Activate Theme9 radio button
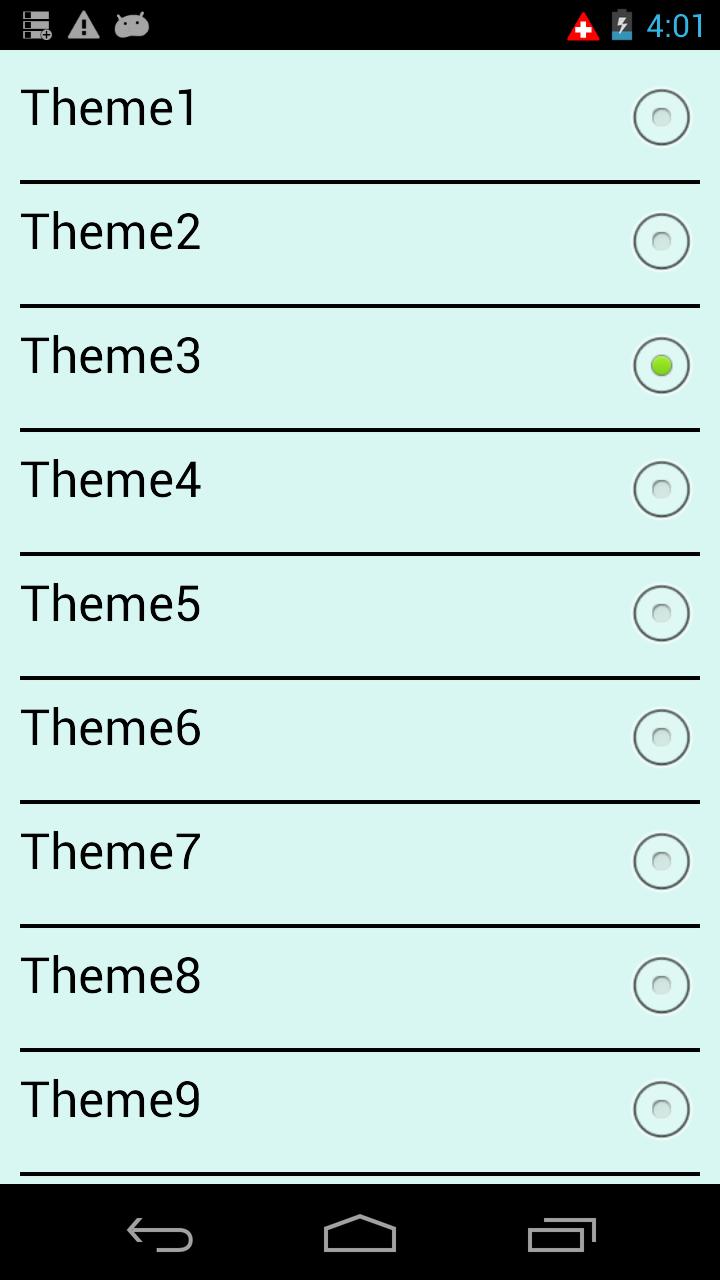720x1280 pixels. coord(661,1109)
